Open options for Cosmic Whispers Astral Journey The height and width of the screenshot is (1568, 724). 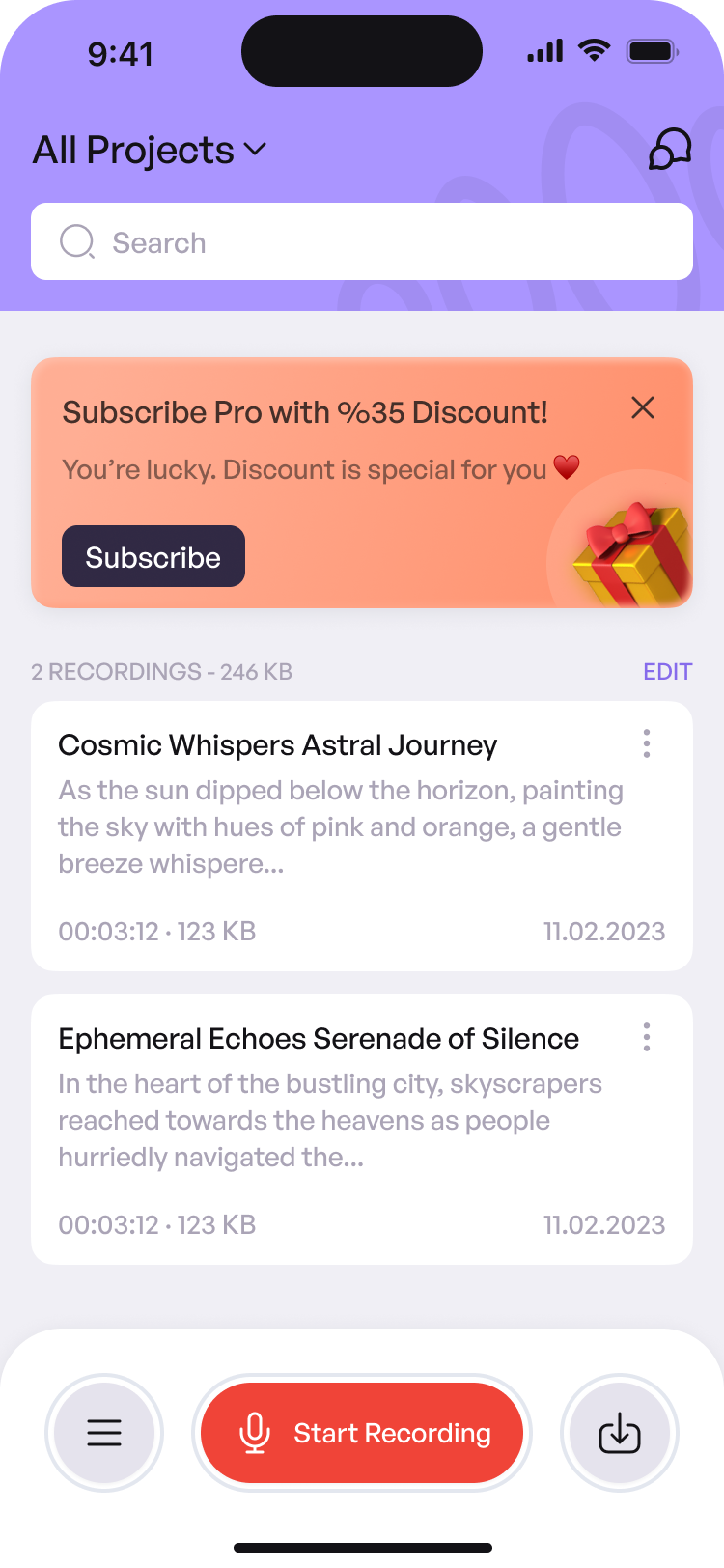coord(647,744)
